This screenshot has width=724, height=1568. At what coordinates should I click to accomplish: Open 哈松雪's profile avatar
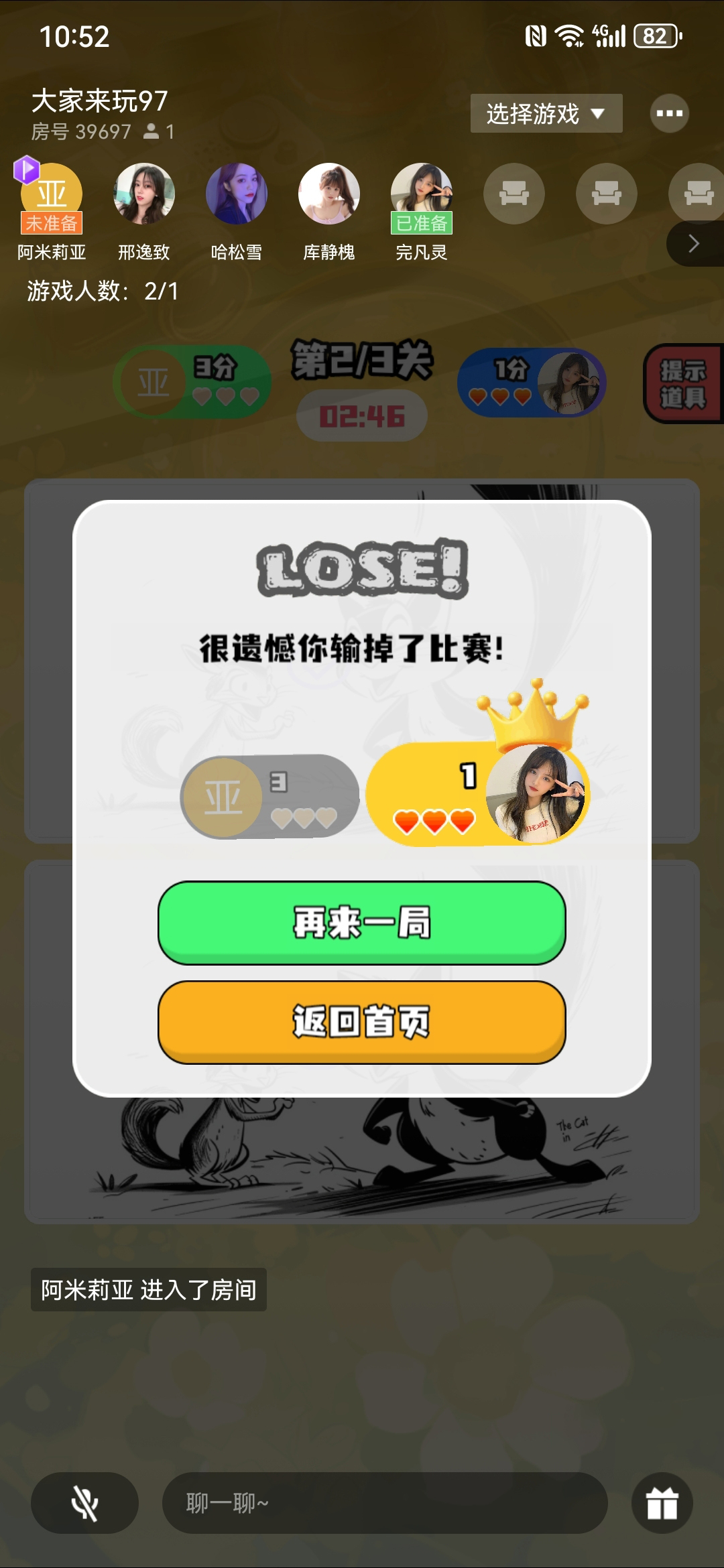tap(237, 194)
